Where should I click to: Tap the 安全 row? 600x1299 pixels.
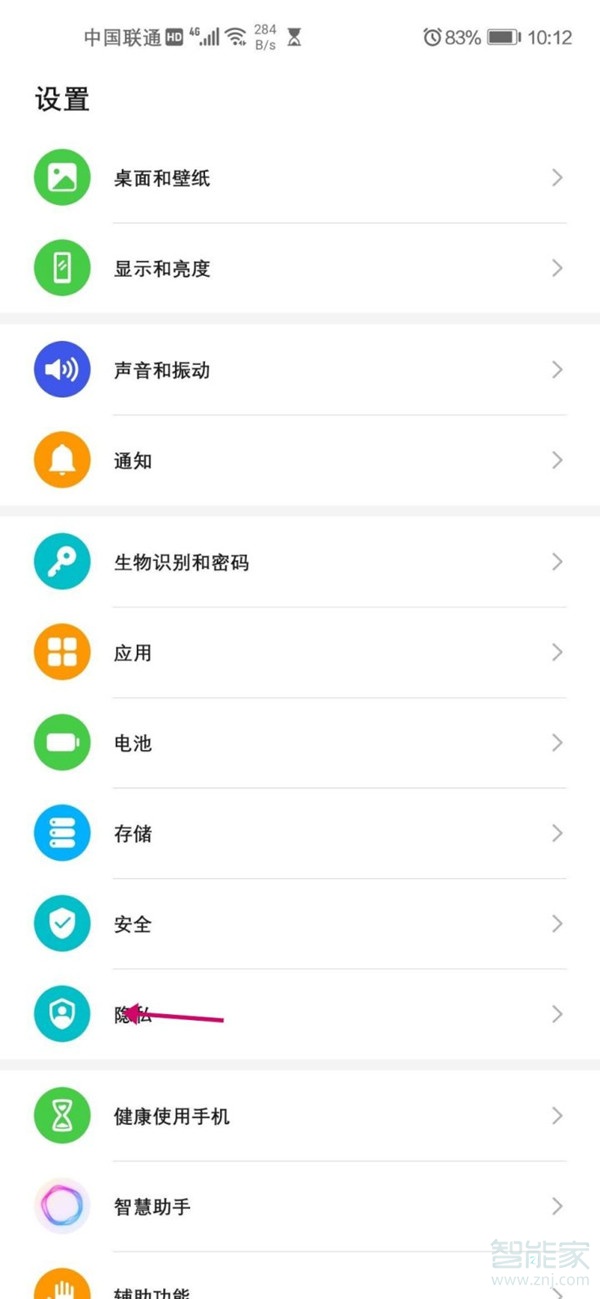click(300, 924)
